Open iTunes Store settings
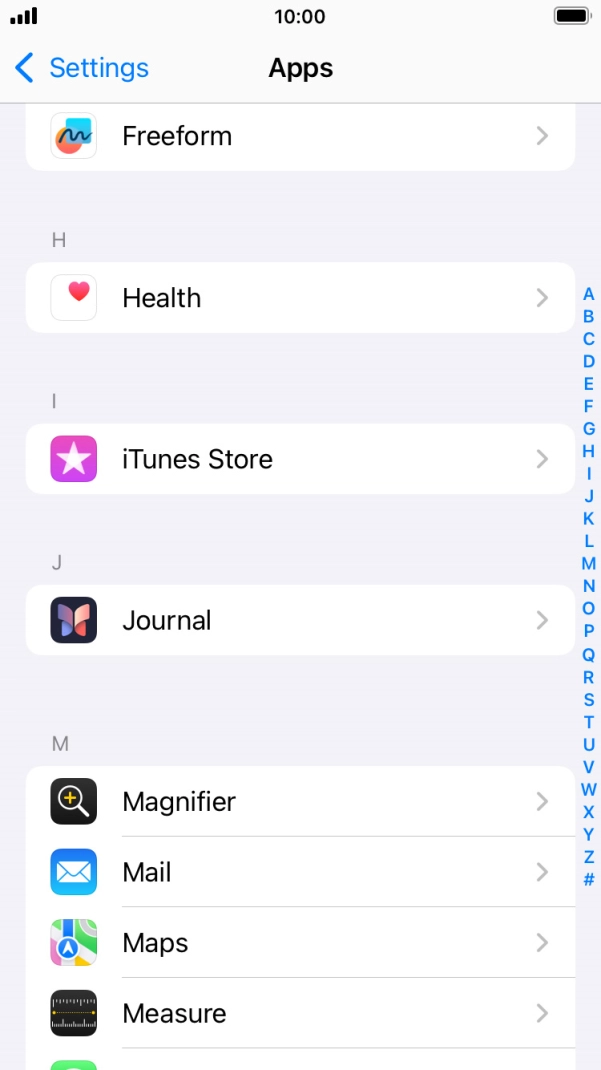This screenshot has width=601, height=1070. pyautogui.click(x=300, y=459)
